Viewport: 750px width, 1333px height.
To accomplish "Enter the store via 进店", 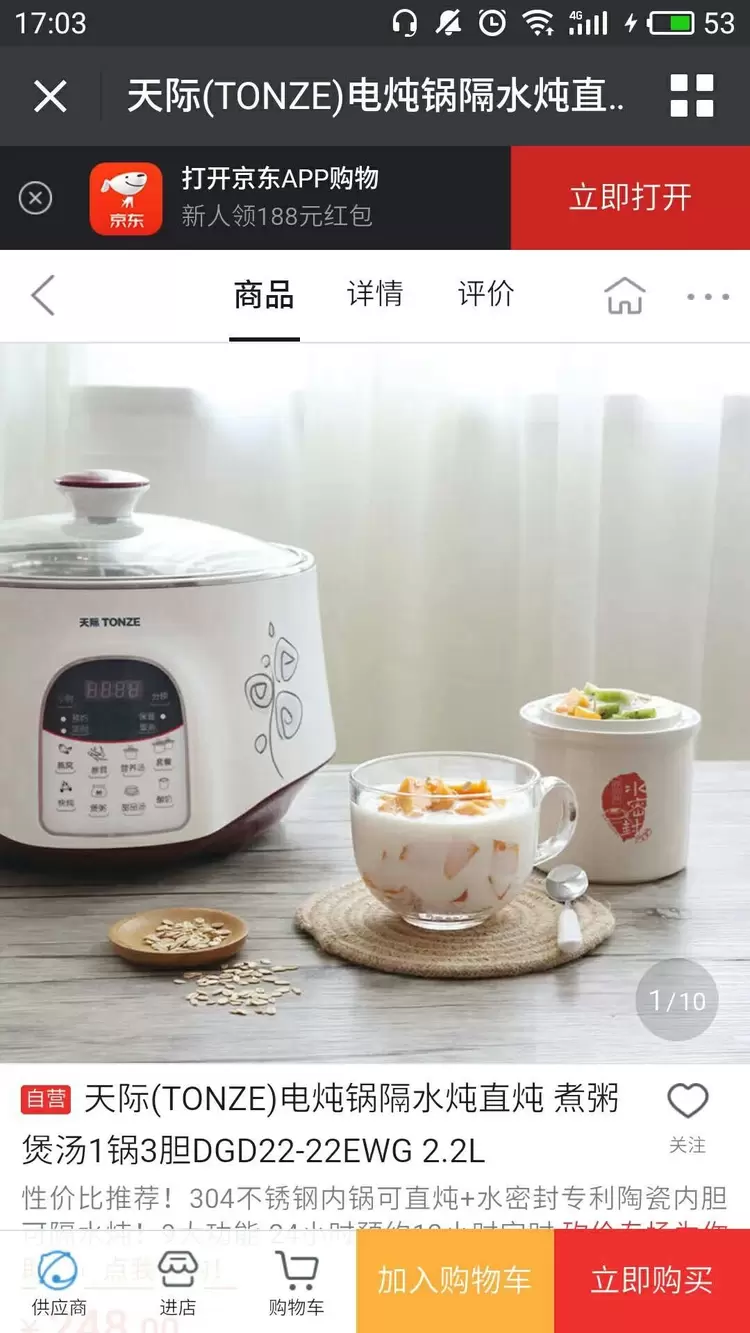I will 177,1283.
